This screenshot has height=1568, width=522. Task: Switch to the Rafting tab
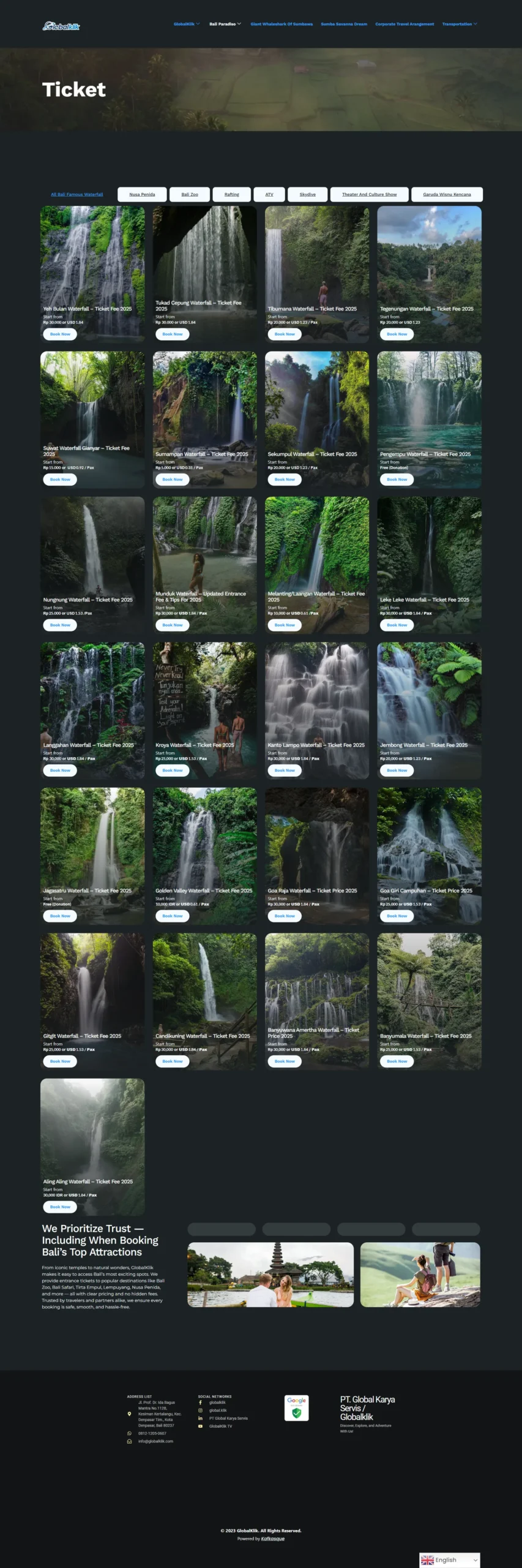tap(231, 194)
